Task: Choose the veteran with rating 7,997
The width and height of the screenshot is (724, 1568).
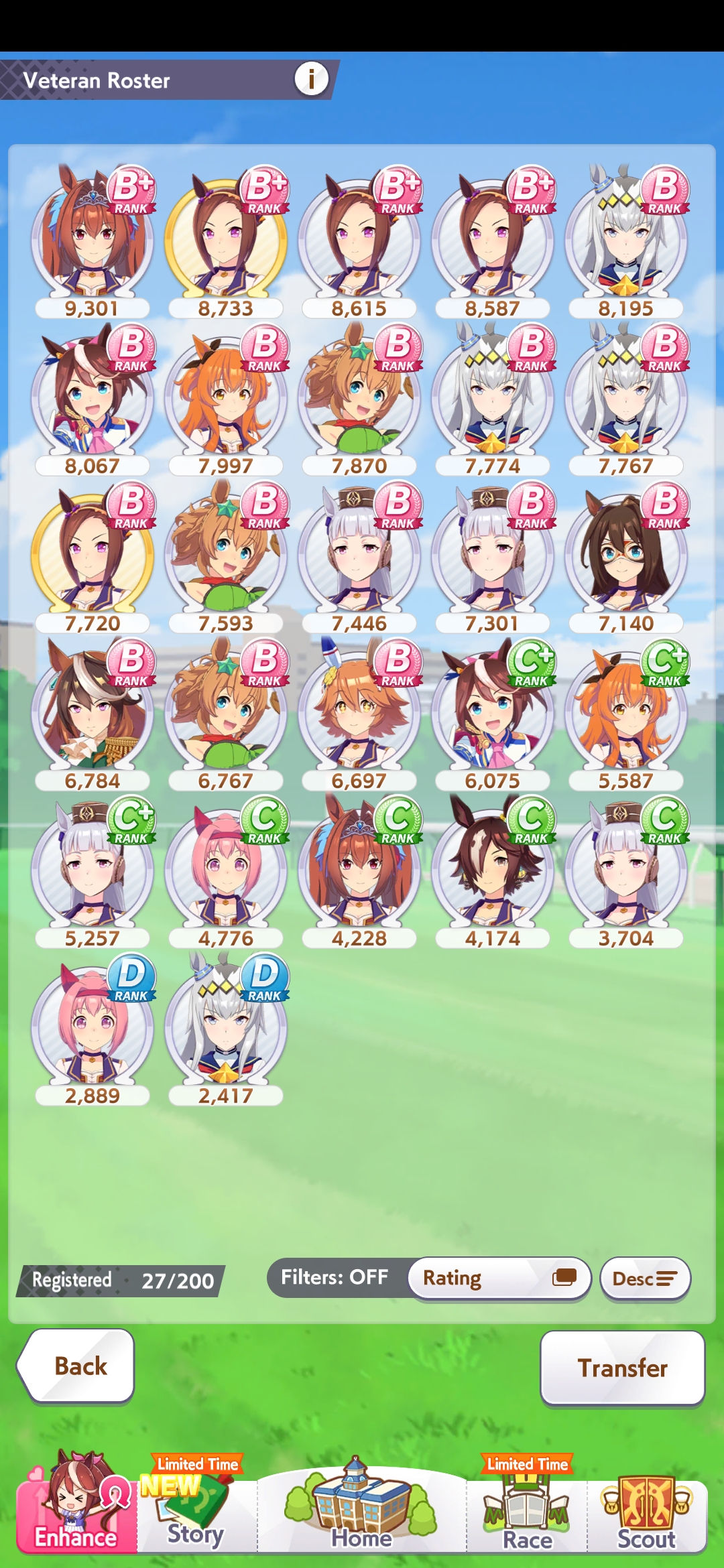Action: pos(226,398)
